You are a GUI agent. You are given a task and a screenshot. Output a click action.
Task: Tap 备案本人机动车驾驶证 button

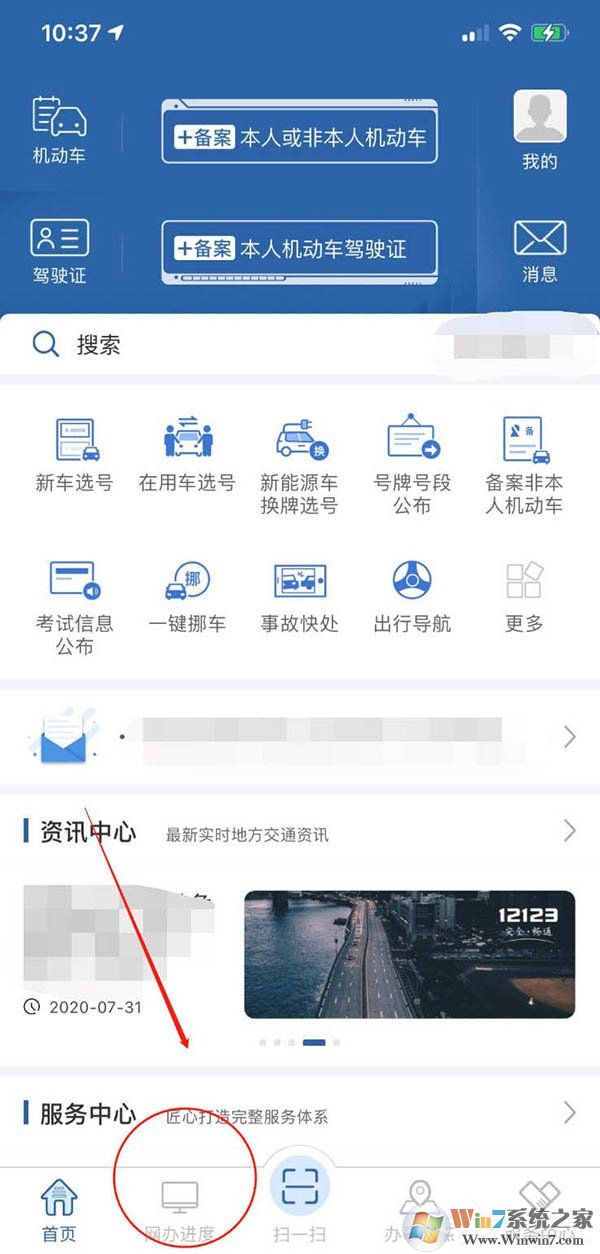click(x=300, y=248)
